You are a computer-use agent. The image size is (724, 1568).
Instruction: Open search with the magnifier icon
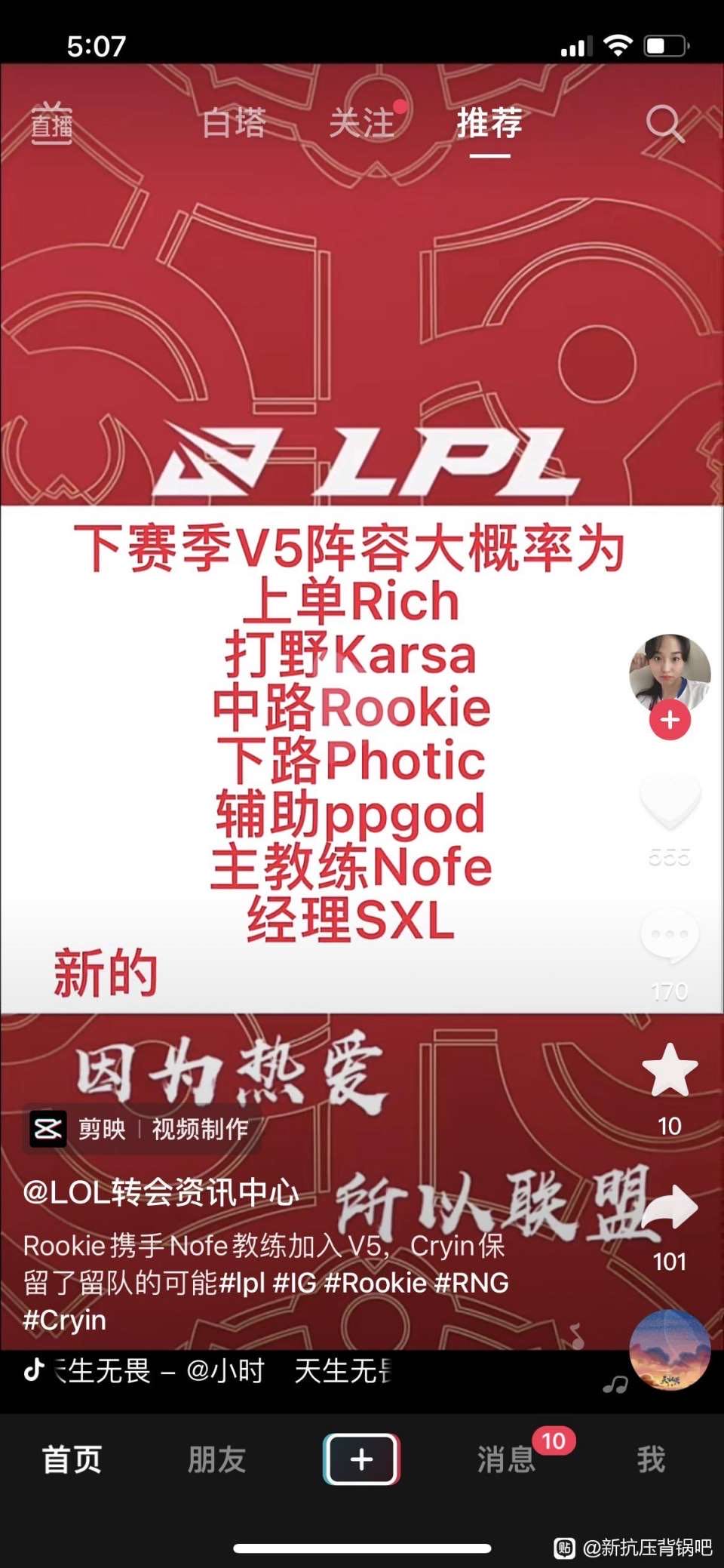tap(664, 124)
